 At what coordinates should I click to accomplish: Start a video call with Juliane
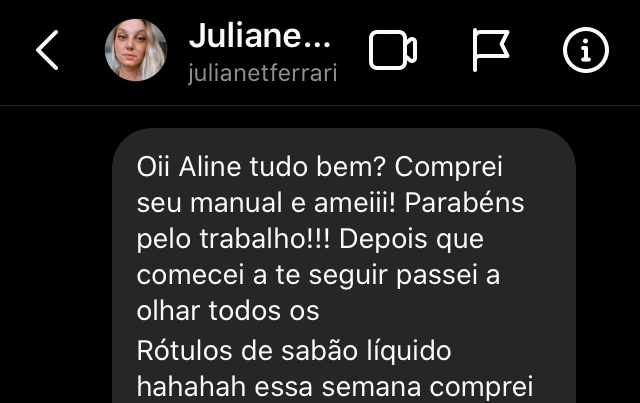coord(393,51)
